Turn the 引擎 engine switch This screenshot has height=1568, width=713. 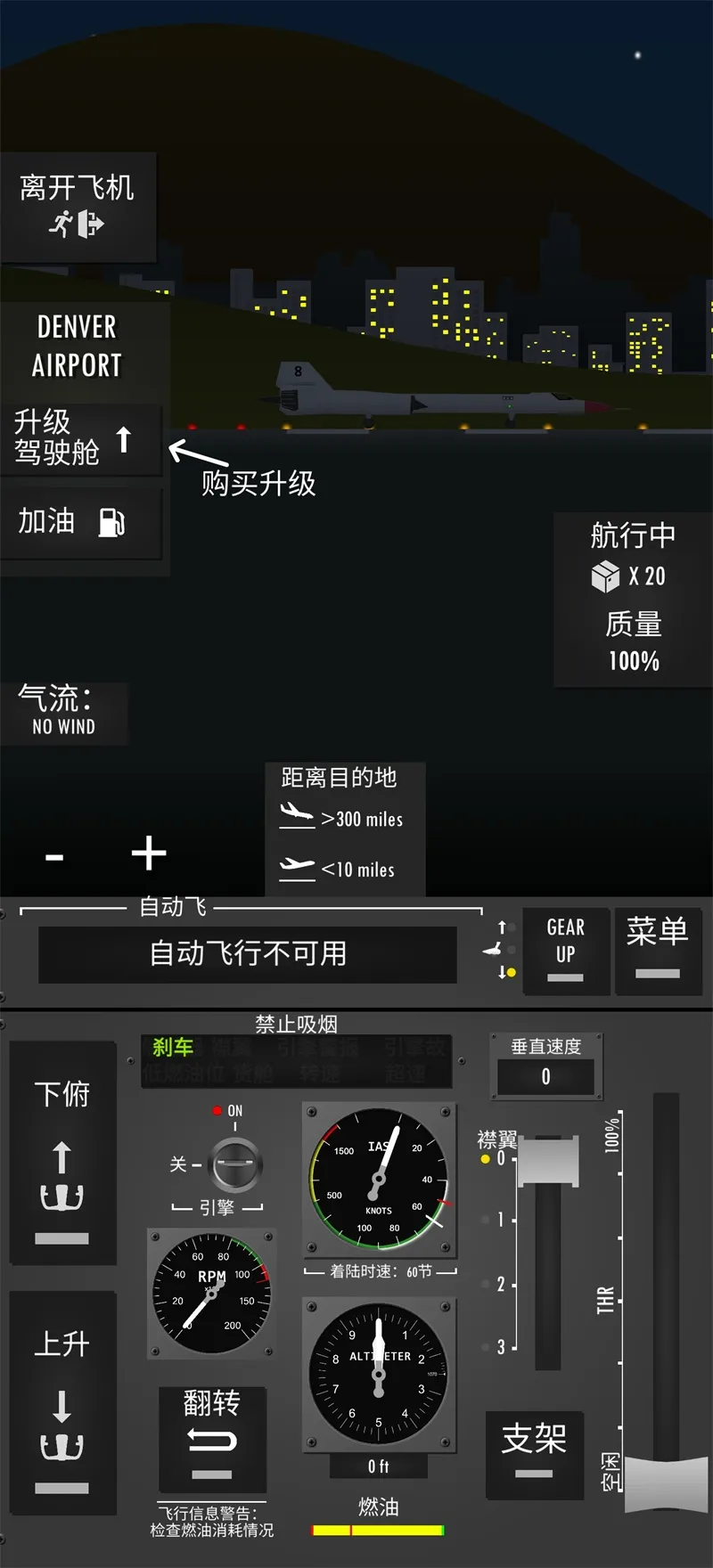[235, 1164]
